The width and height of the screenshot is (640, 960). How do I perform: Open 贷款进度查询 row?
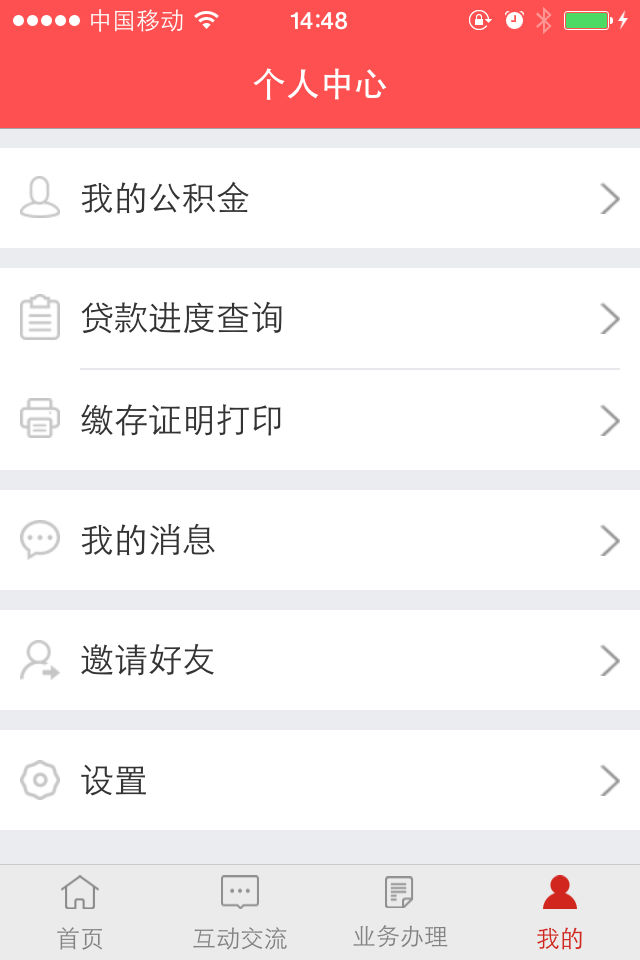click(320, 318)
